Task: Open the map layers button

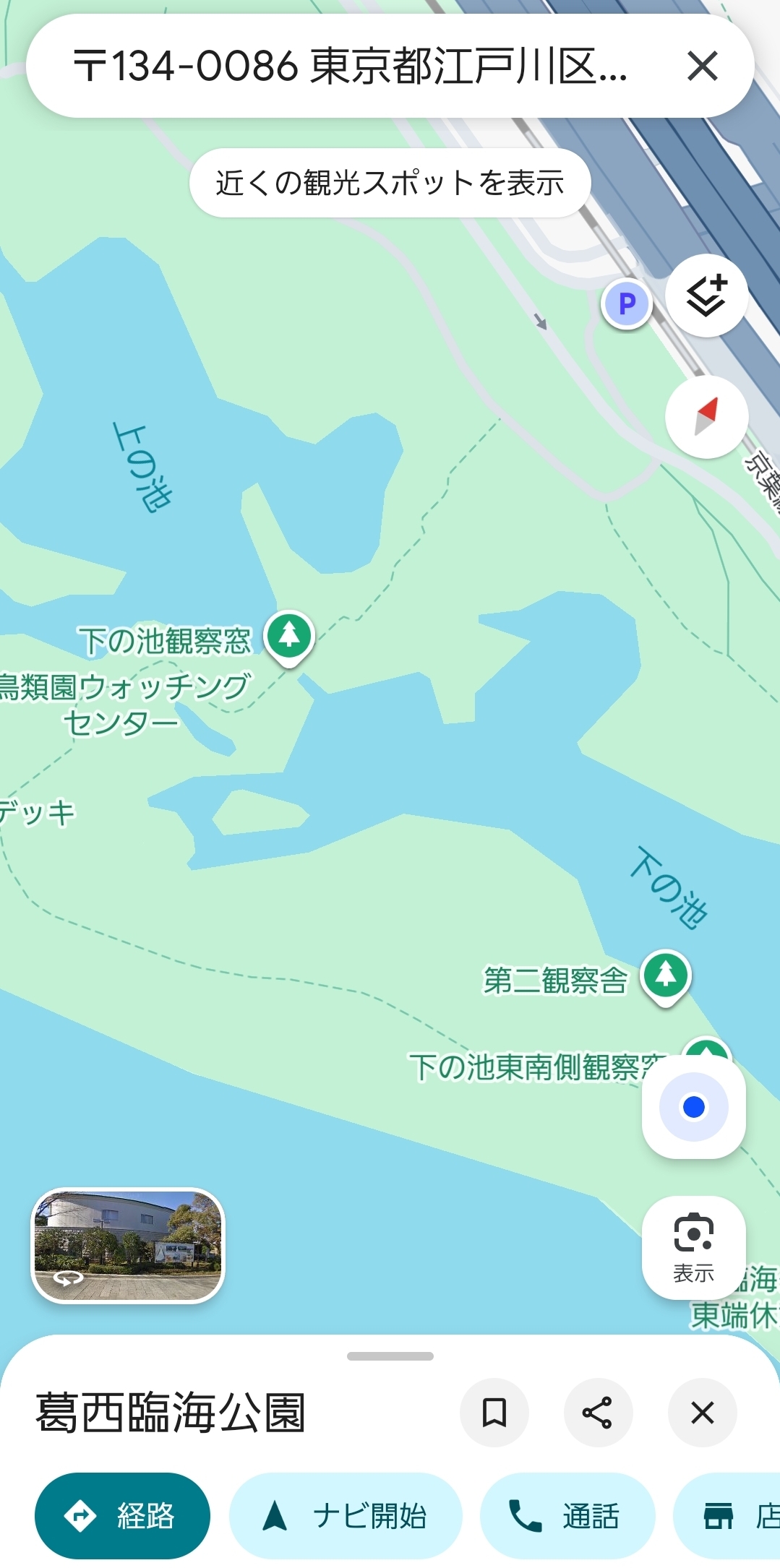Action: coord(706,296)
